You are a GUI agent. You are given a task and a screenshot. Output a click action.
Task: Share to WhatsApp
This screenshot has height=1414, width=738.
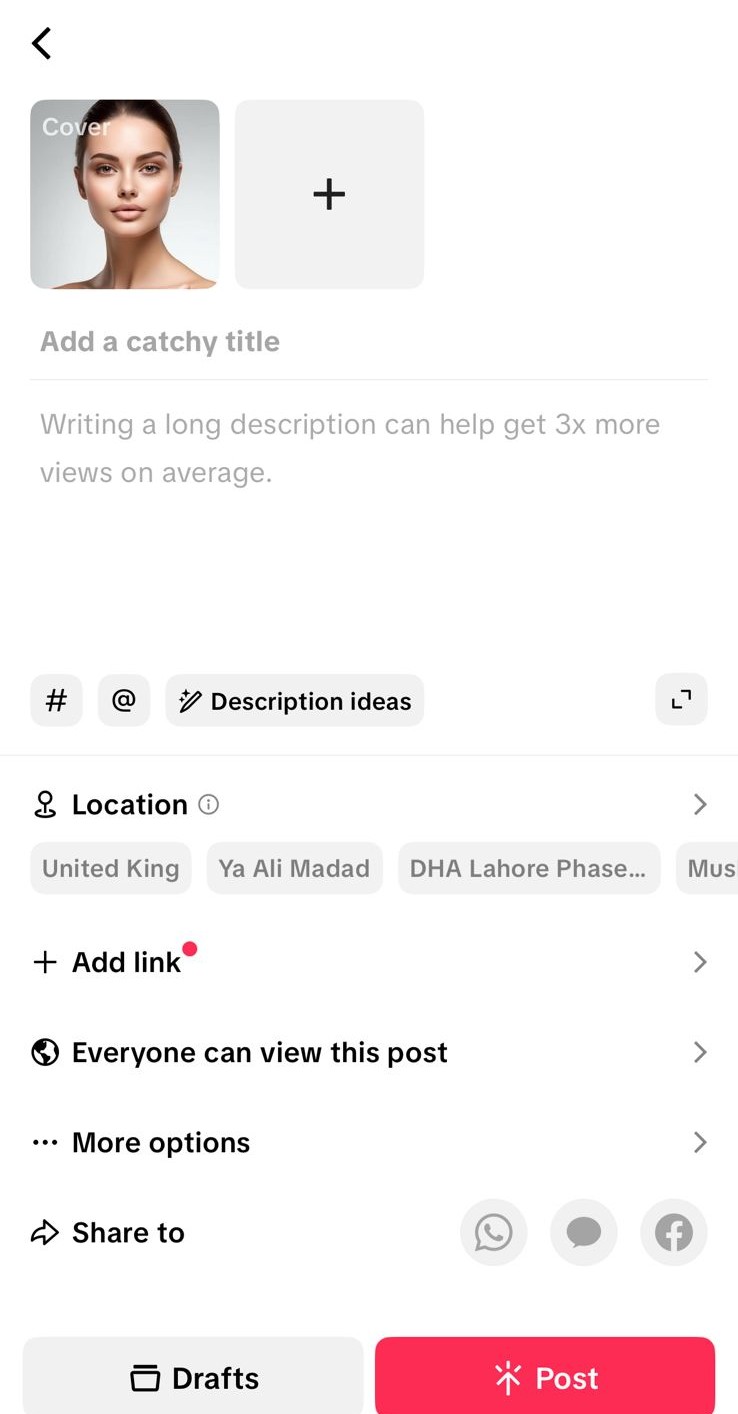click(x=493, y=1232)
